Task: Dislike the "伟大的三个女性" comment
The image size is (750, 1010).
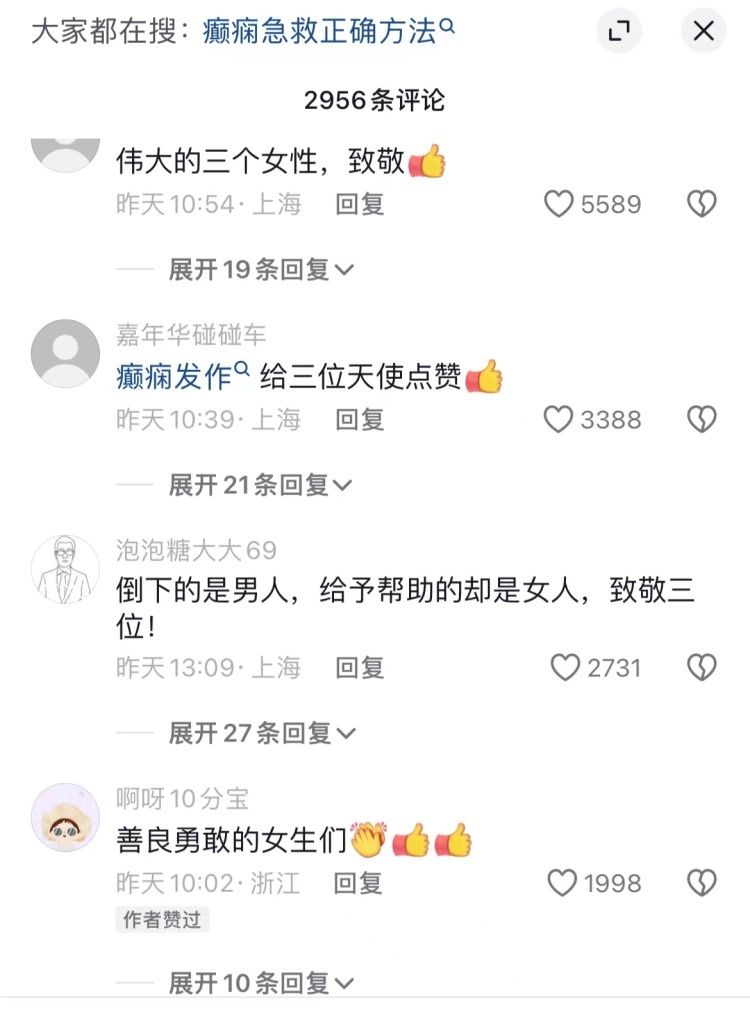Action: pyautogui.click(x=702, y=203)
